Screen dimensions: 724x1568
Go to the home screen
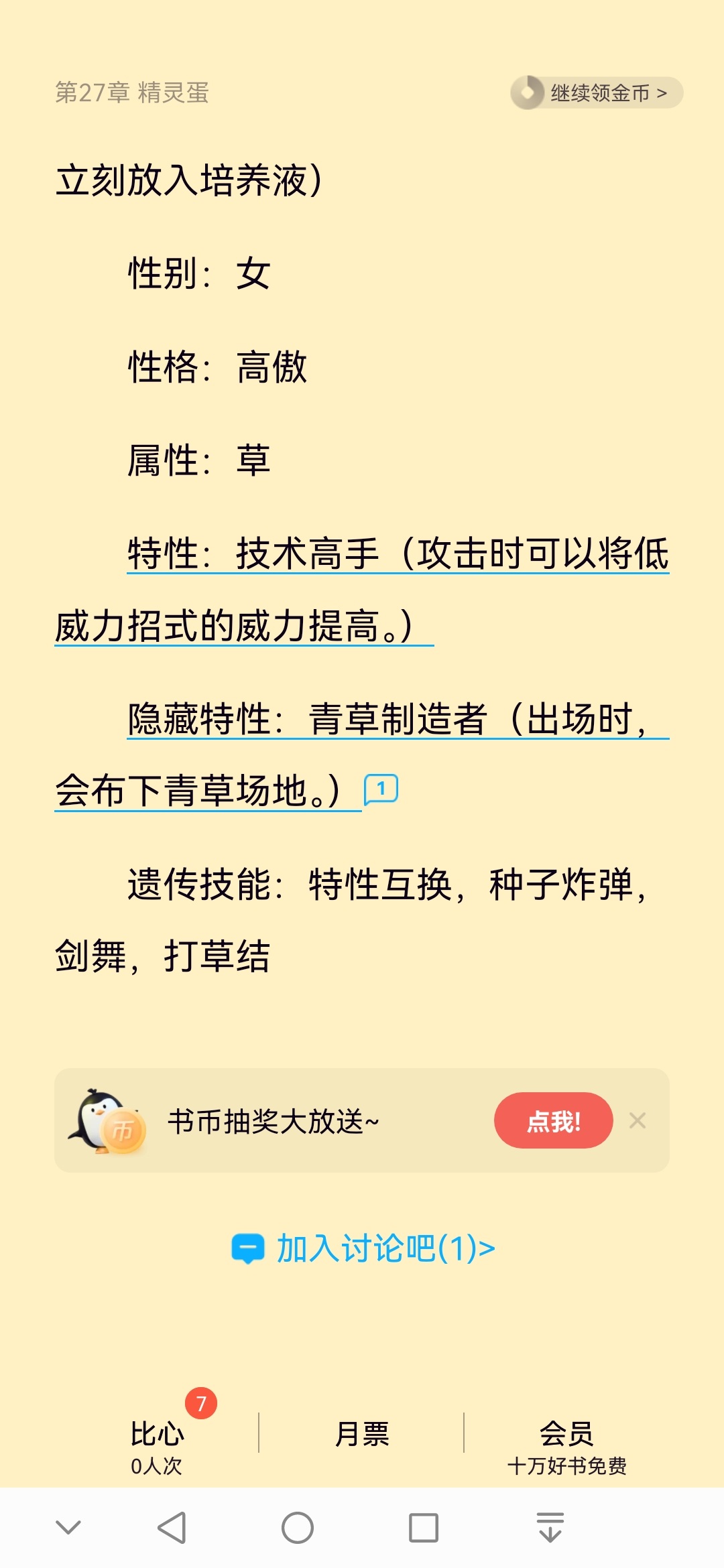298,1528
